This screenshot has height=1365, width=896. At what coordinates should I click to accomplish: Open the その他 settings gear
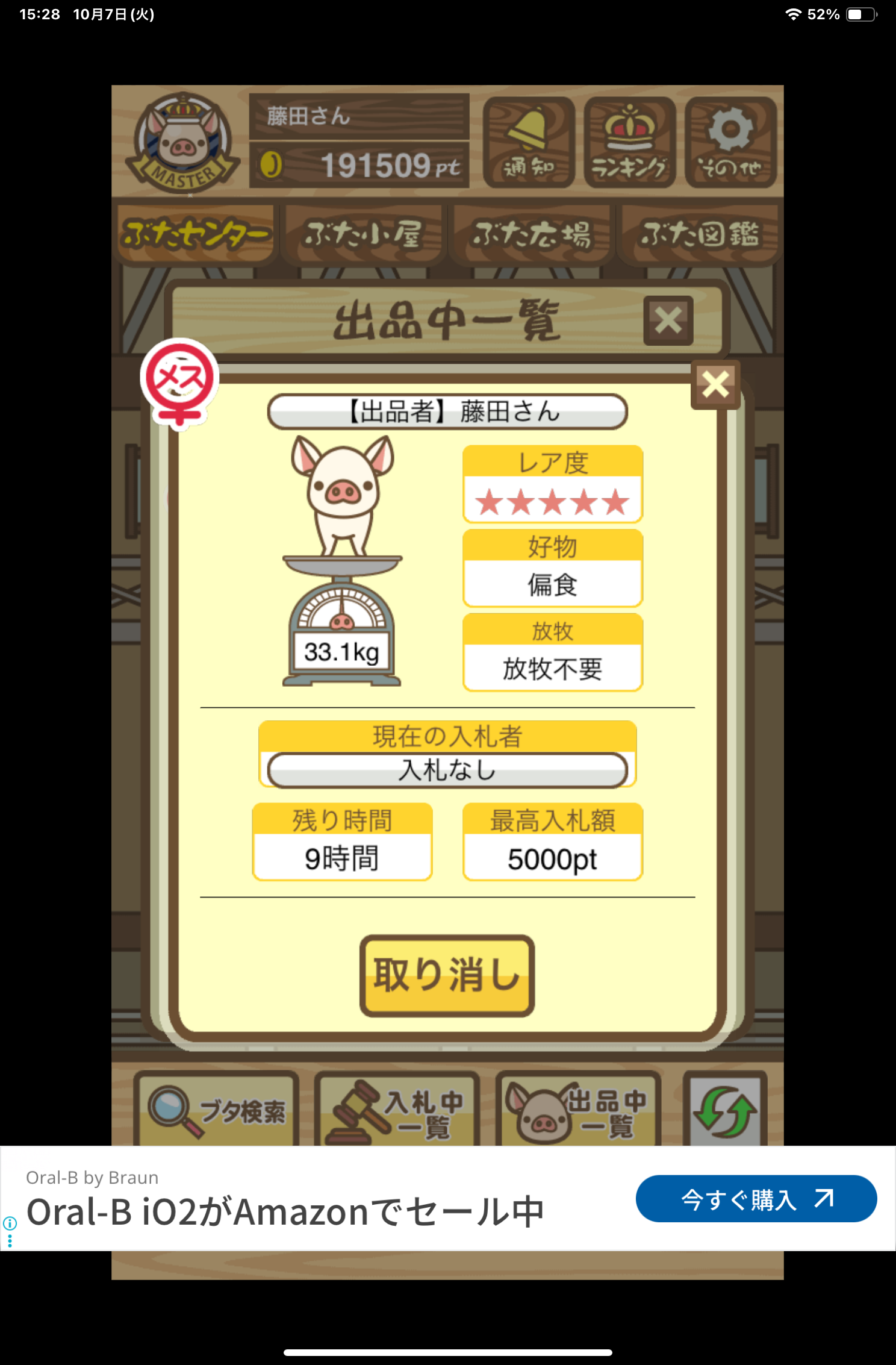pyautogui.click(x=730, y=143)
